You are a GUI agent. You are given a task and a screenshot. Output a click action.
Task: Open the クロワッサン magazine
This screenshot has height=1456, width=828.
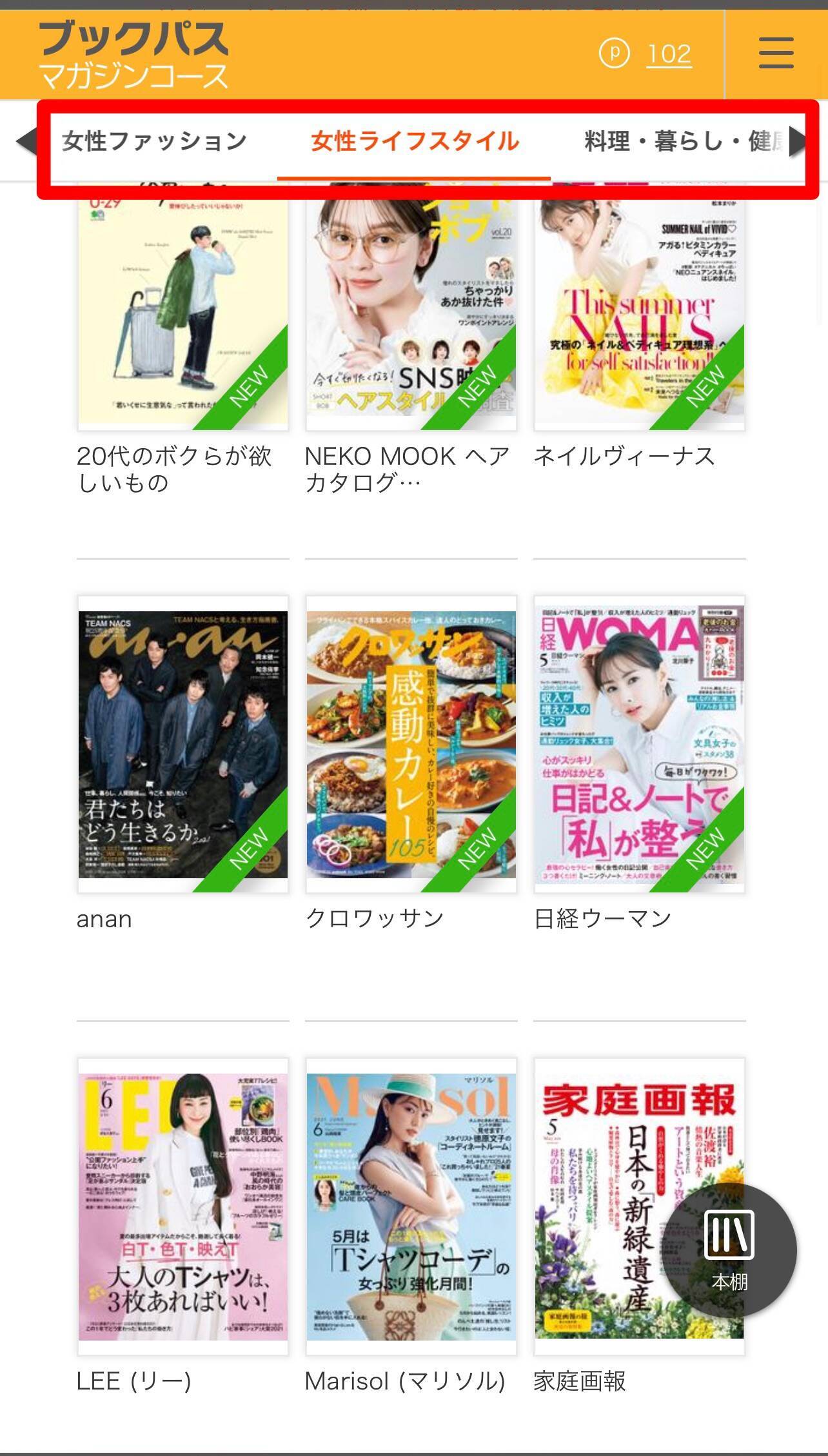point(411,744)
